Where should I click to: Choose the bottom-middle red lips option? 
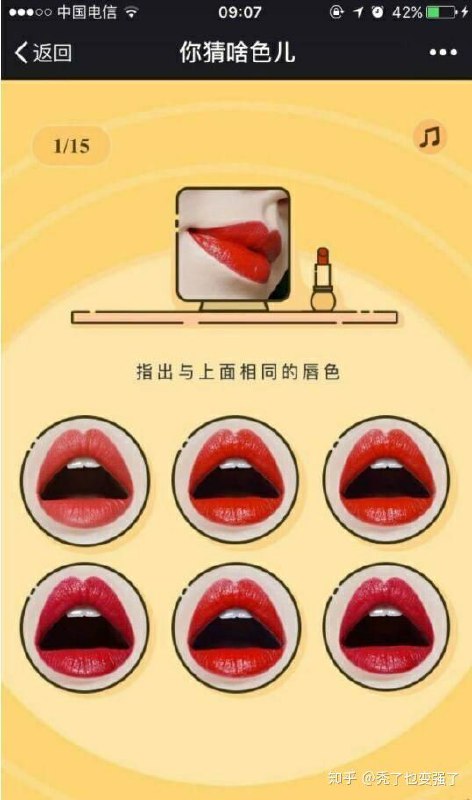[236, 627]
